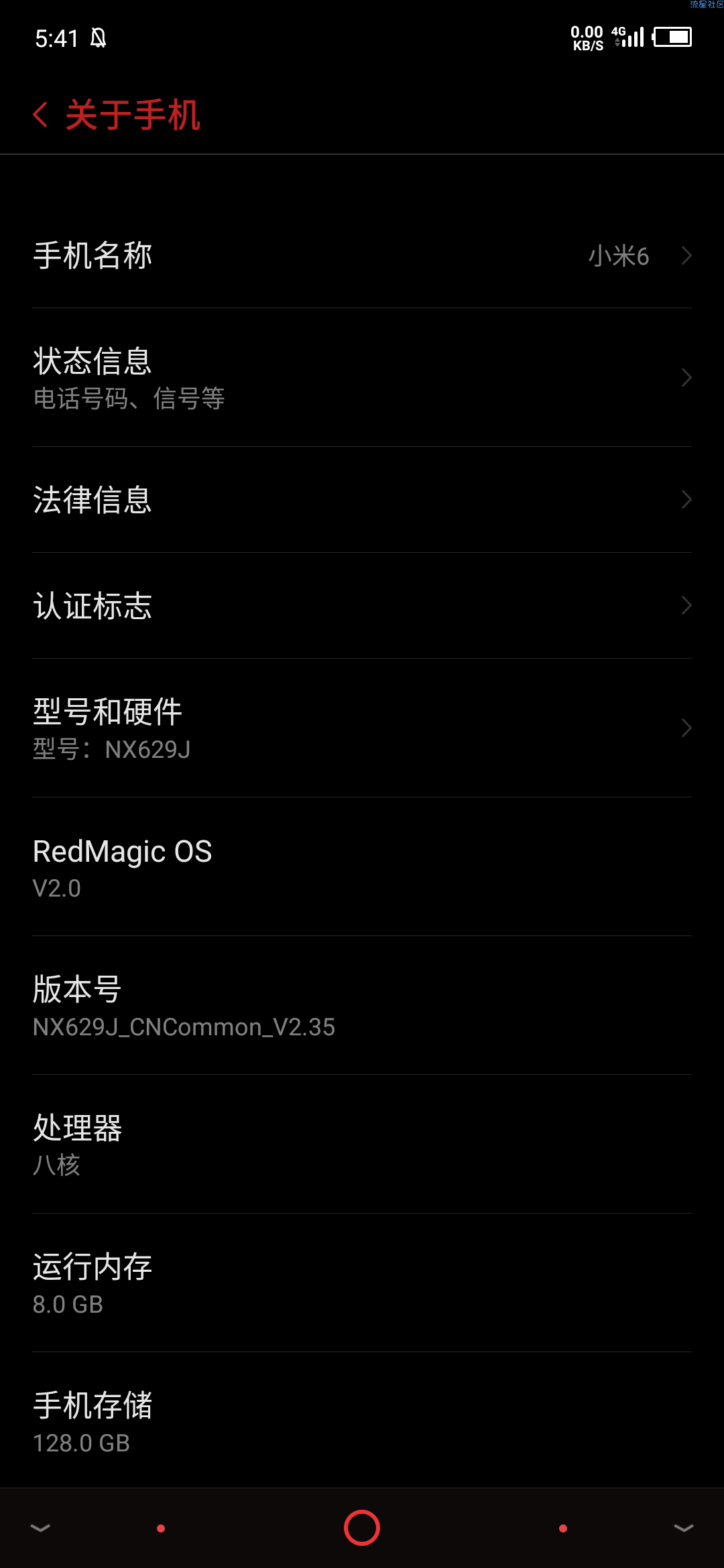View 认证标志
The height and width of the screenshot is (1568, 724).
pyautogui.click(x=362, y=606)
